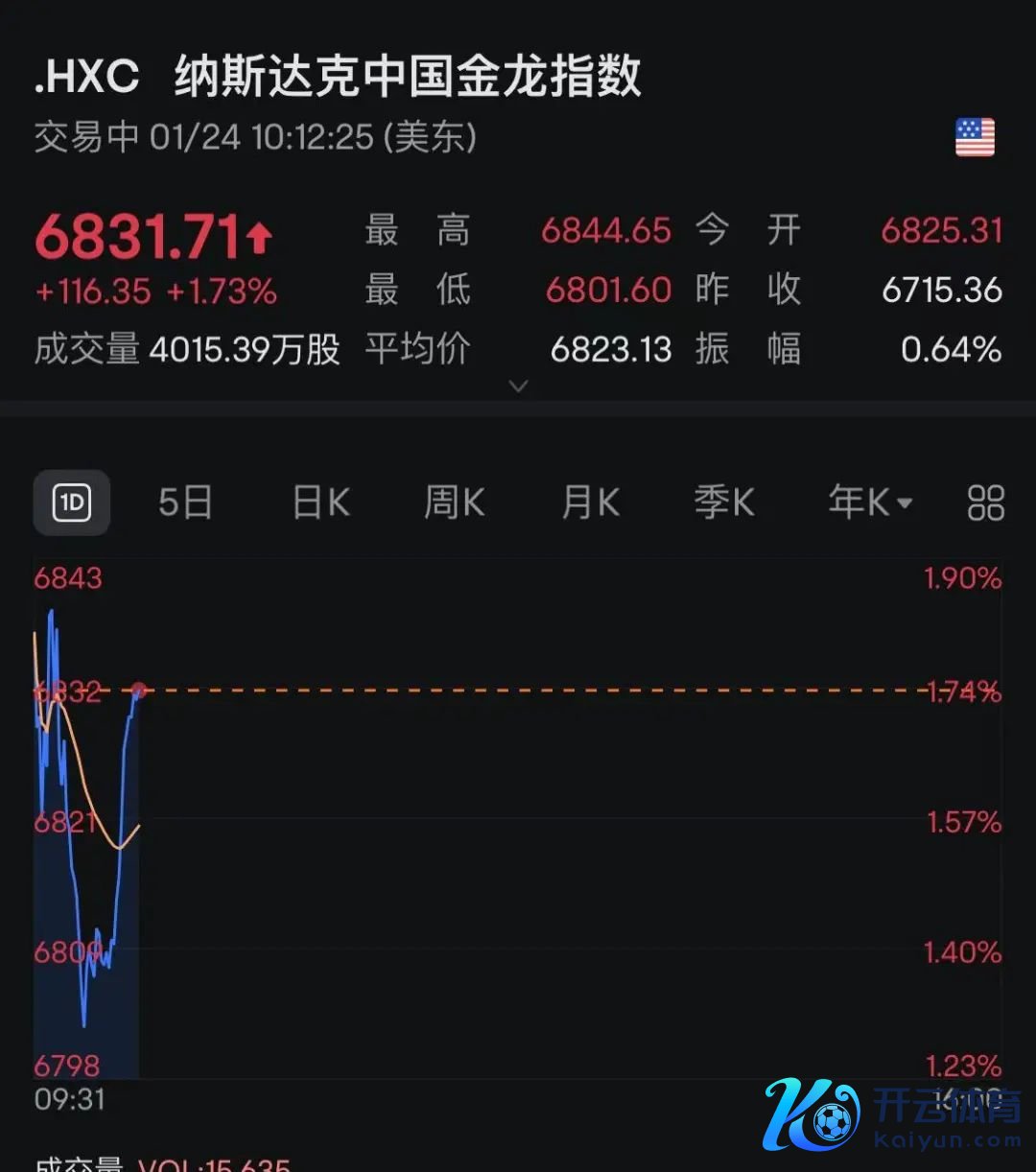Screen dimensions: 1036x1172
Task: Open the 年K period dropdown
Action: pyautogui.click(x=869, y=503)
